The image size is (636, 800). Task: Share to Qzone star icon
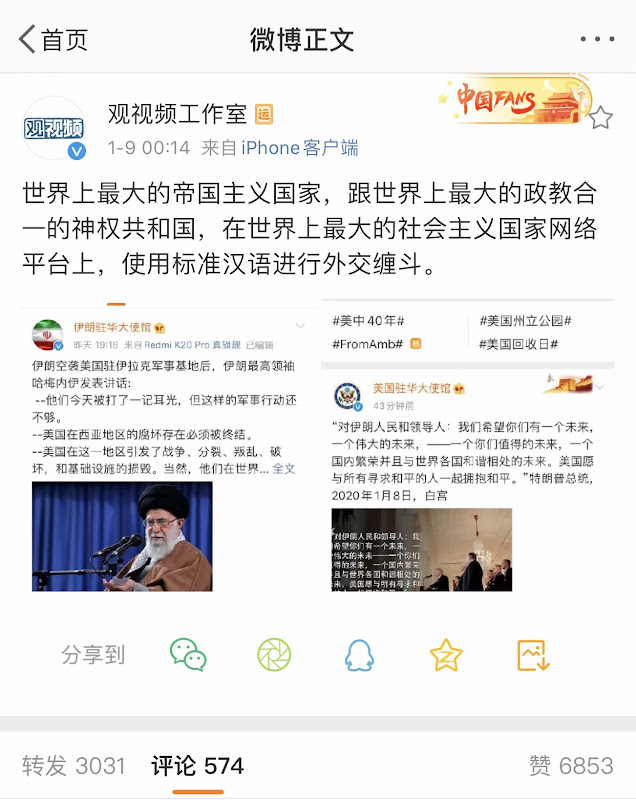coord(446,655)
